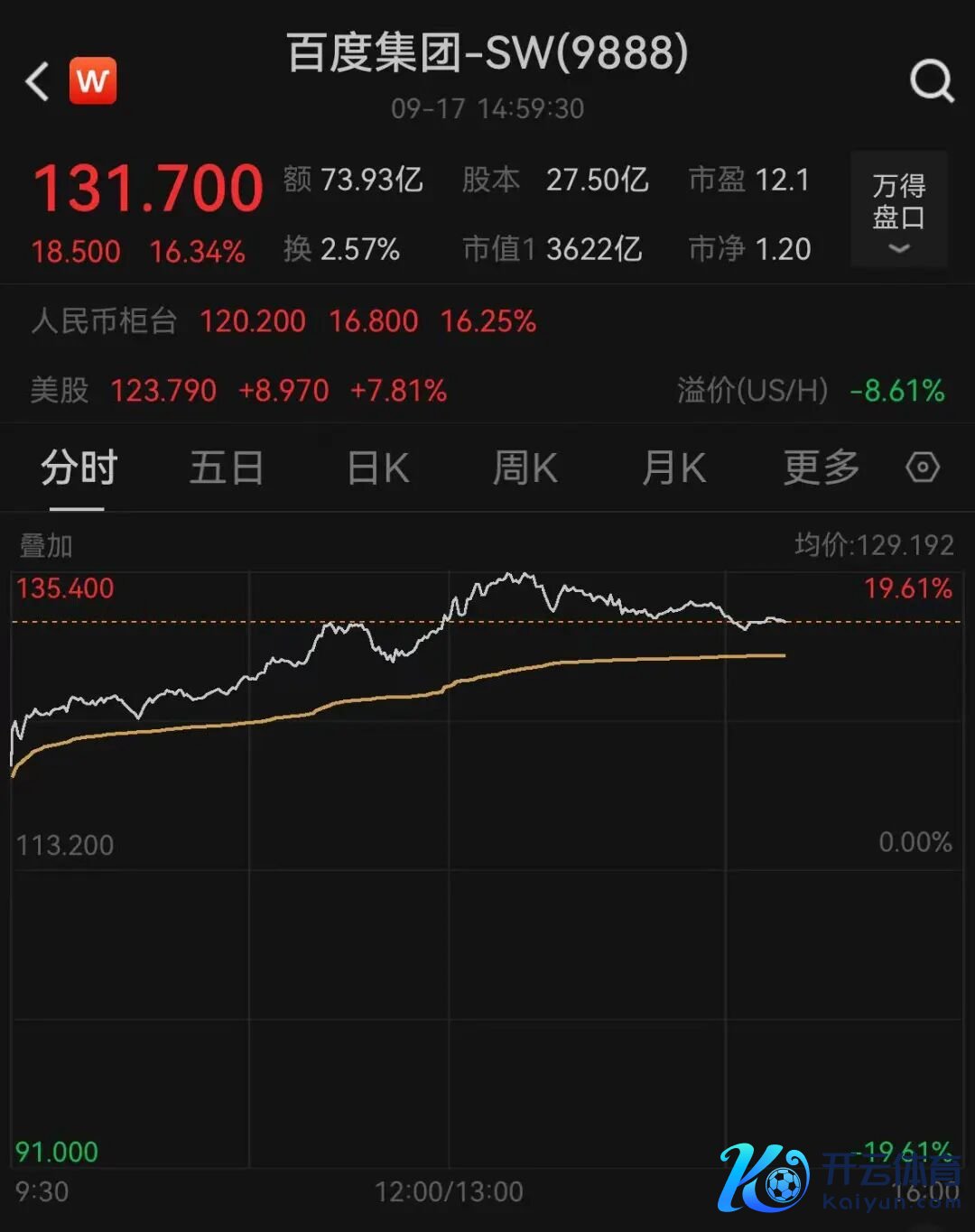Switch to the 五日 chart tab

click(x=226, y=468)
